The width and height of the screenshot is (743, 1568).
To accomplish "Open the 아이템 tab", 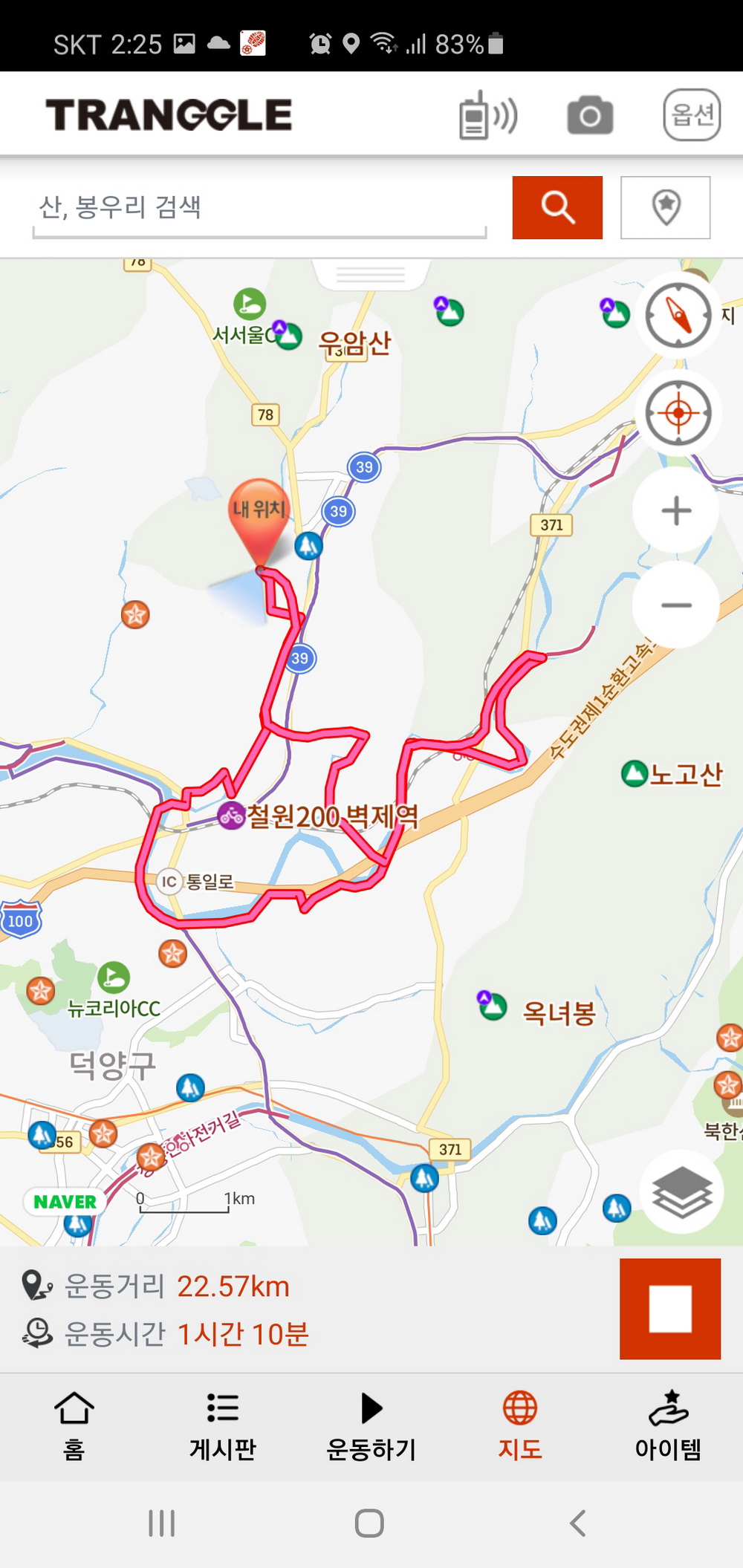I will [668, 1426].
